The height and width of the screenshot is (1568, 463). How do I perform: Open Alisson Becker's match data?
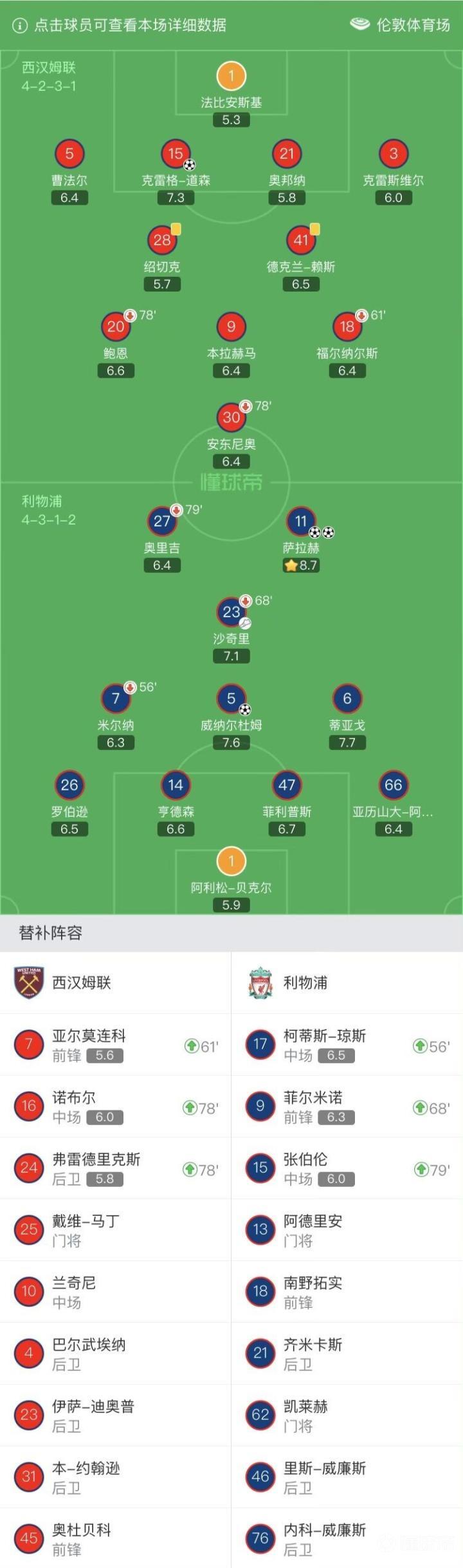232,862
